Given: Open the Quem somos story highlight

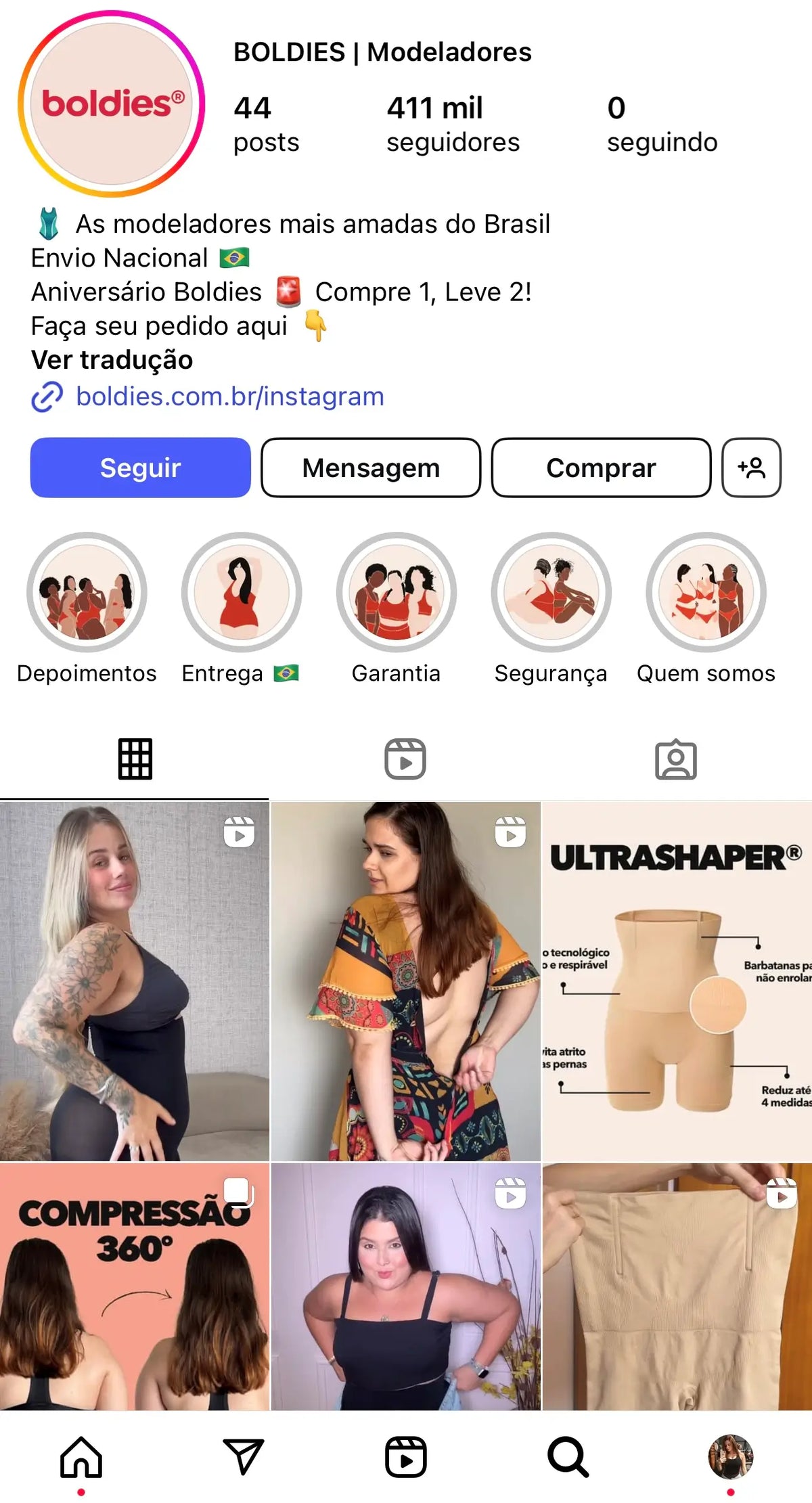Looking at the screenshot, I should tap(706, 593).
